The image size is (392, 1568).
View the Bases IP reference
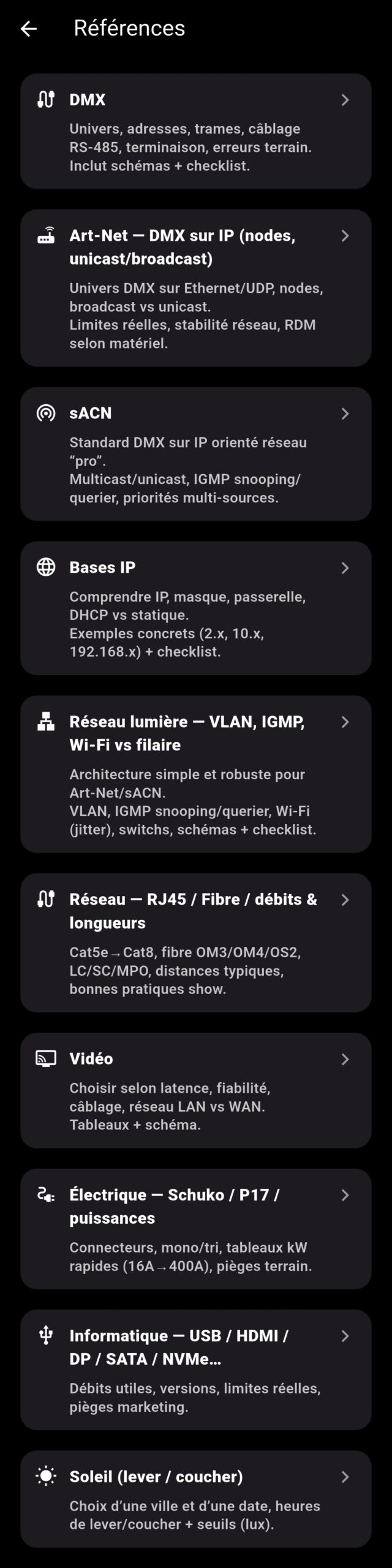point(195,608)
